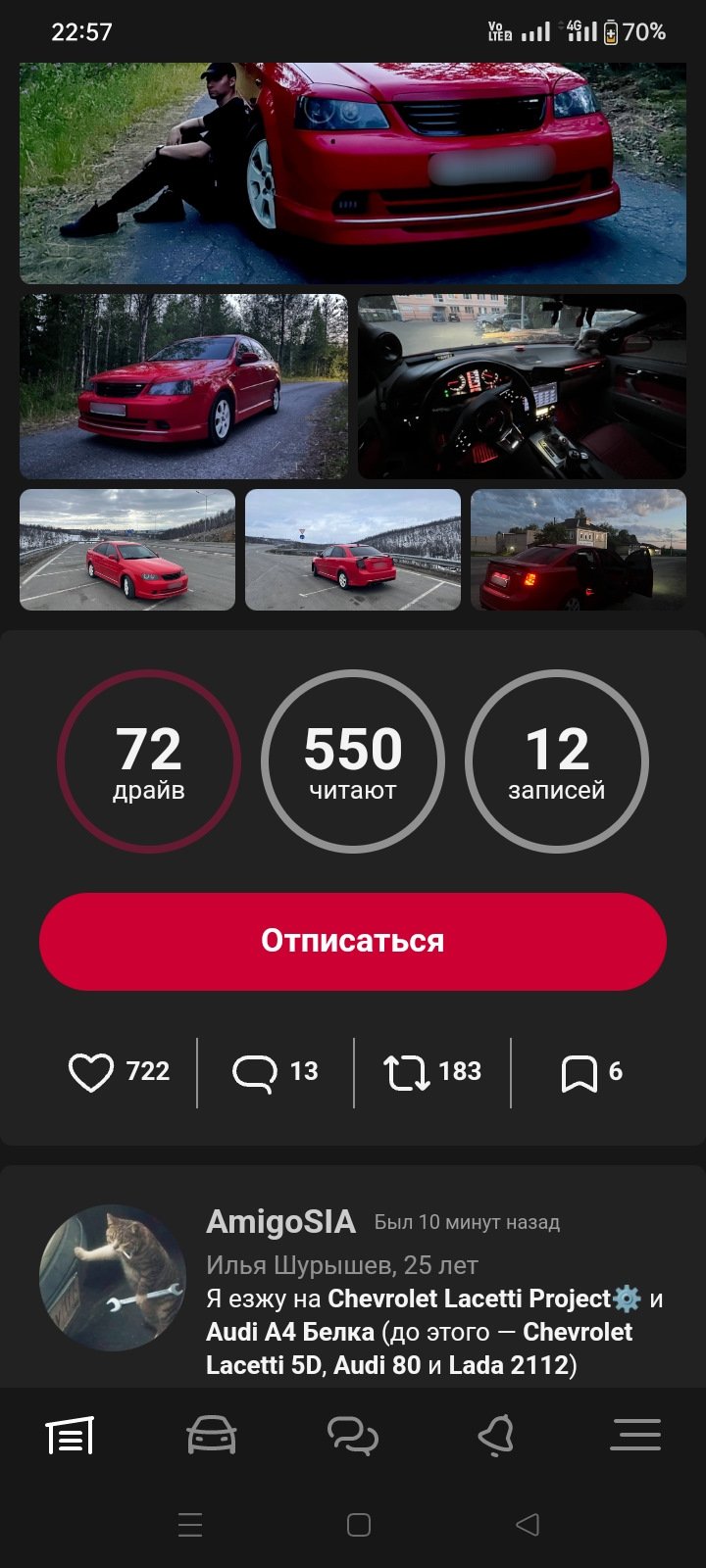Viewport: 706px width, 1568px height.
Task: Switch to the feed tab
Action: (71, 1437)
